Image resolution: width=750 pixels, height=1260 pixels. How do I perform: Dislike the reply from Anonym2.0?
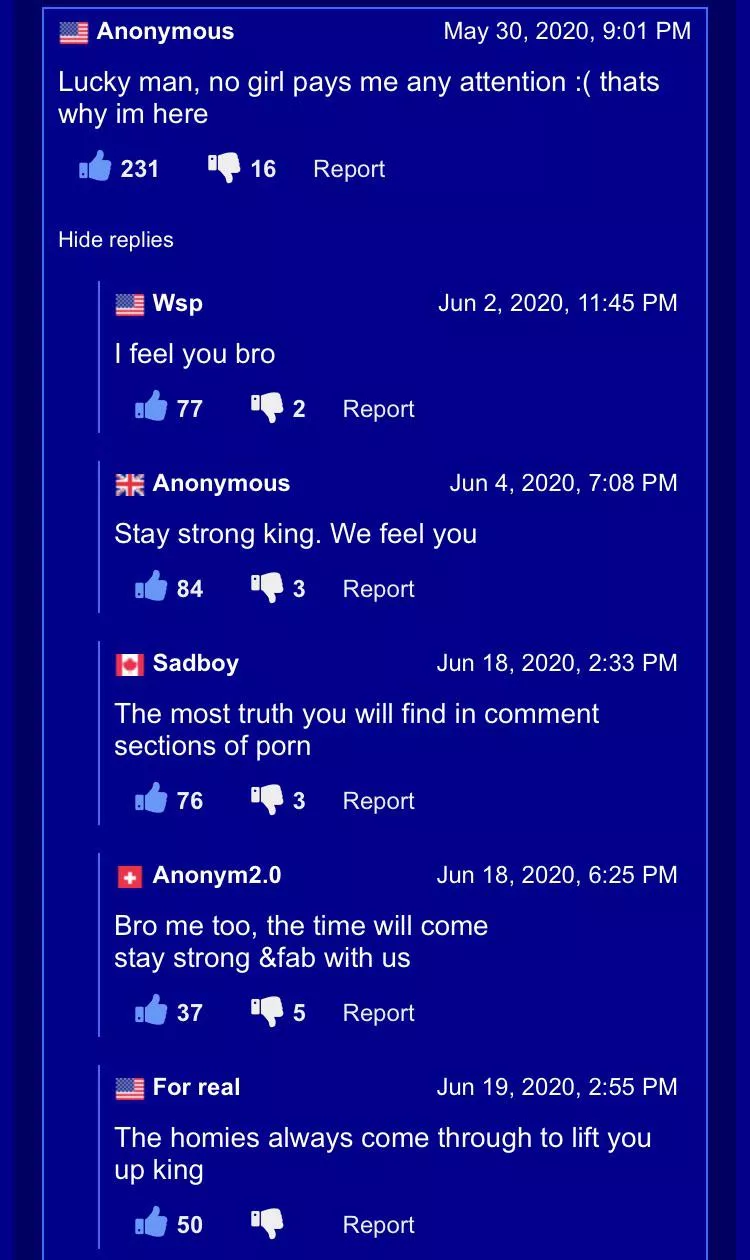267,1011
